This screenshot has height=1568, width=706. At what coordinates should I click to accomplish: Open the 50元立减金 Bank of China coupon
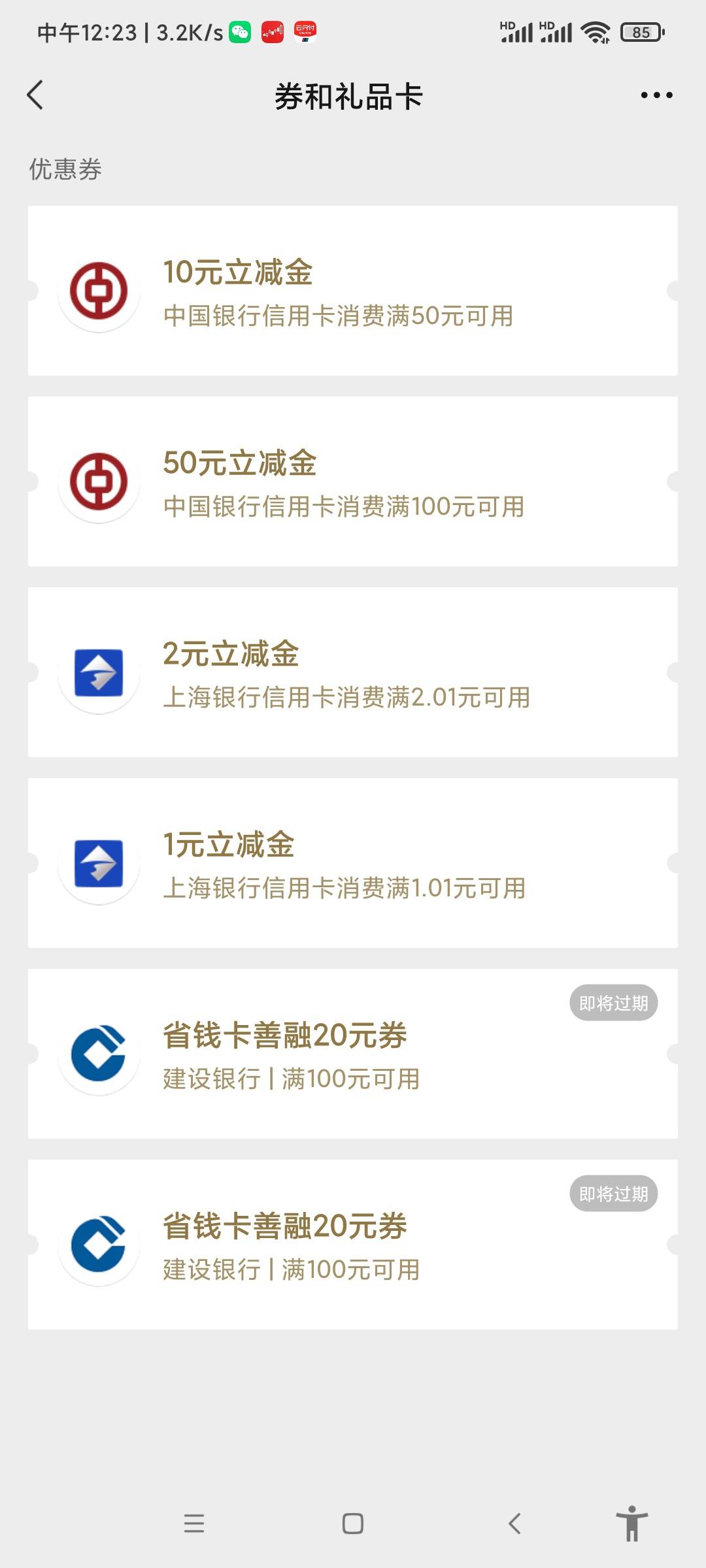(x=353, y=482)
